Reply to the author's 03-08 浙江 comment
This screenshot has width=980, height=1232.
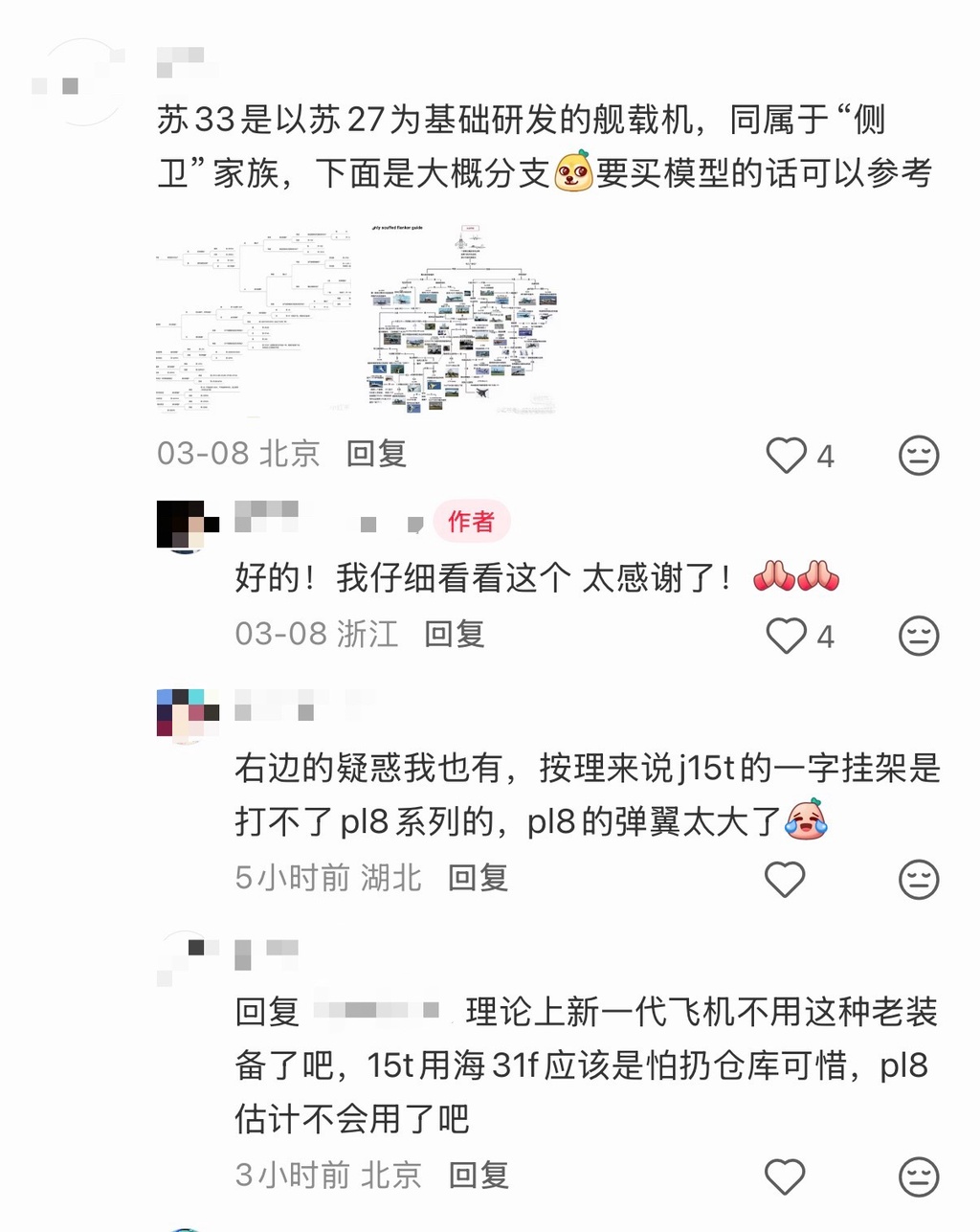(x=455, y=634)
